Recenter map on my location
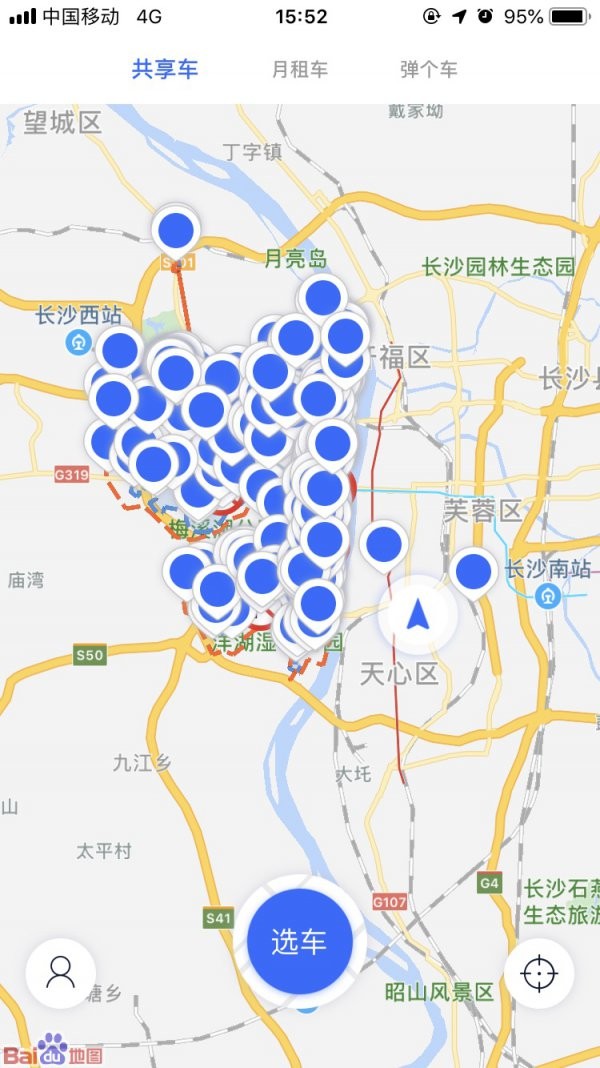This screenshot has width=600, height=1068. 539,972
